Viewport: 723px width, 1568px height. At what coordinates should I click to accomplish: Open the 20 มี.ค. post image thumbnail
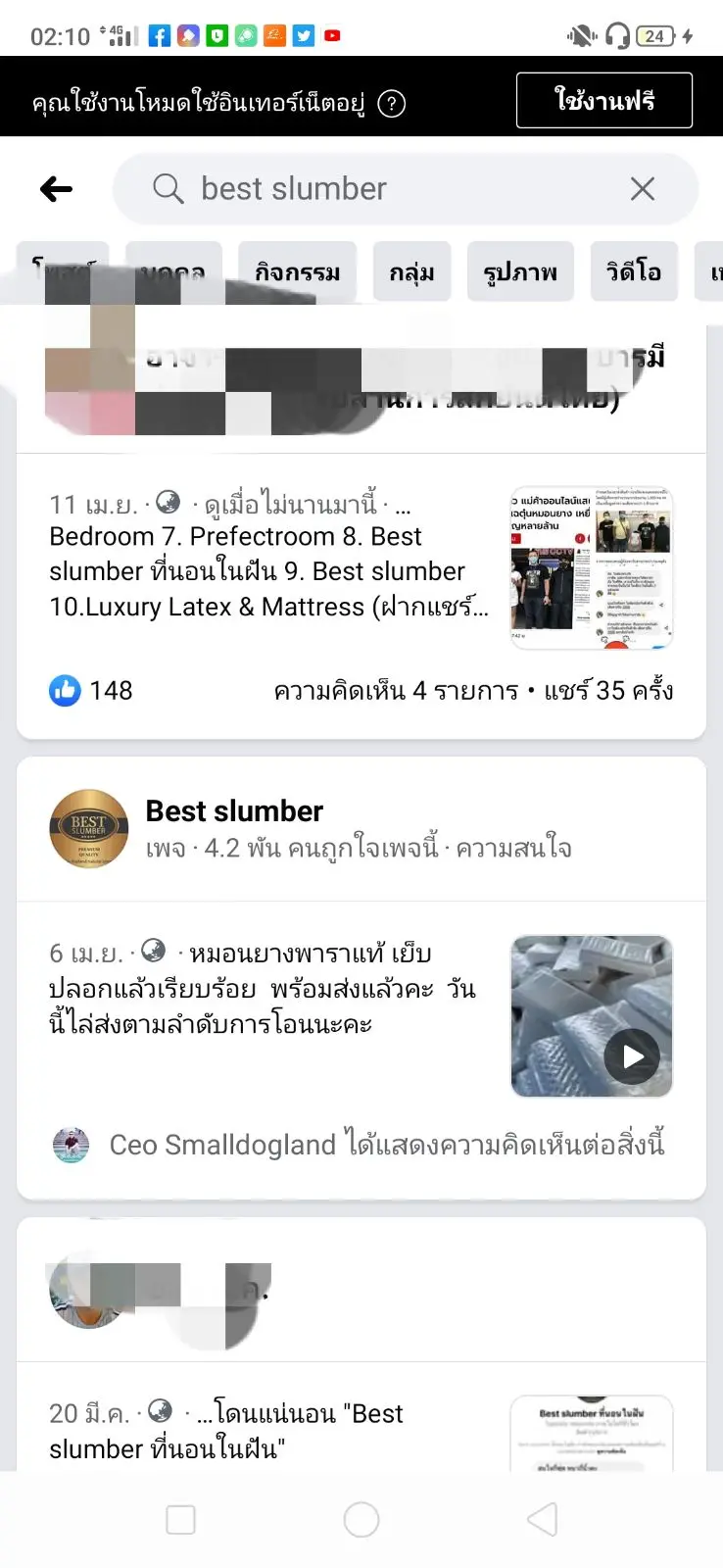point(592,1435)
